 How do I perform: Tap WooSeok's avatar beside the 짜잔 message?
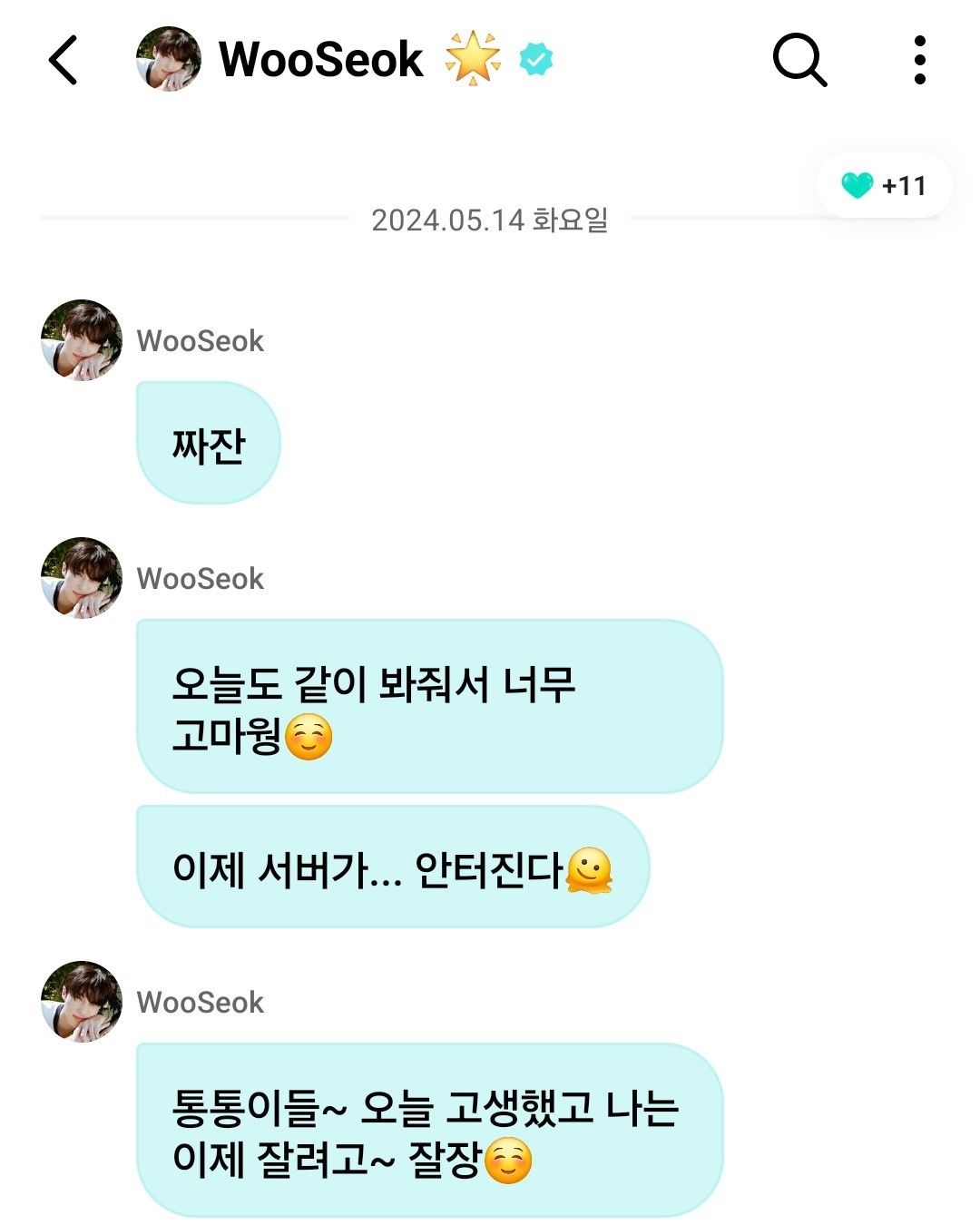[82, 340]
